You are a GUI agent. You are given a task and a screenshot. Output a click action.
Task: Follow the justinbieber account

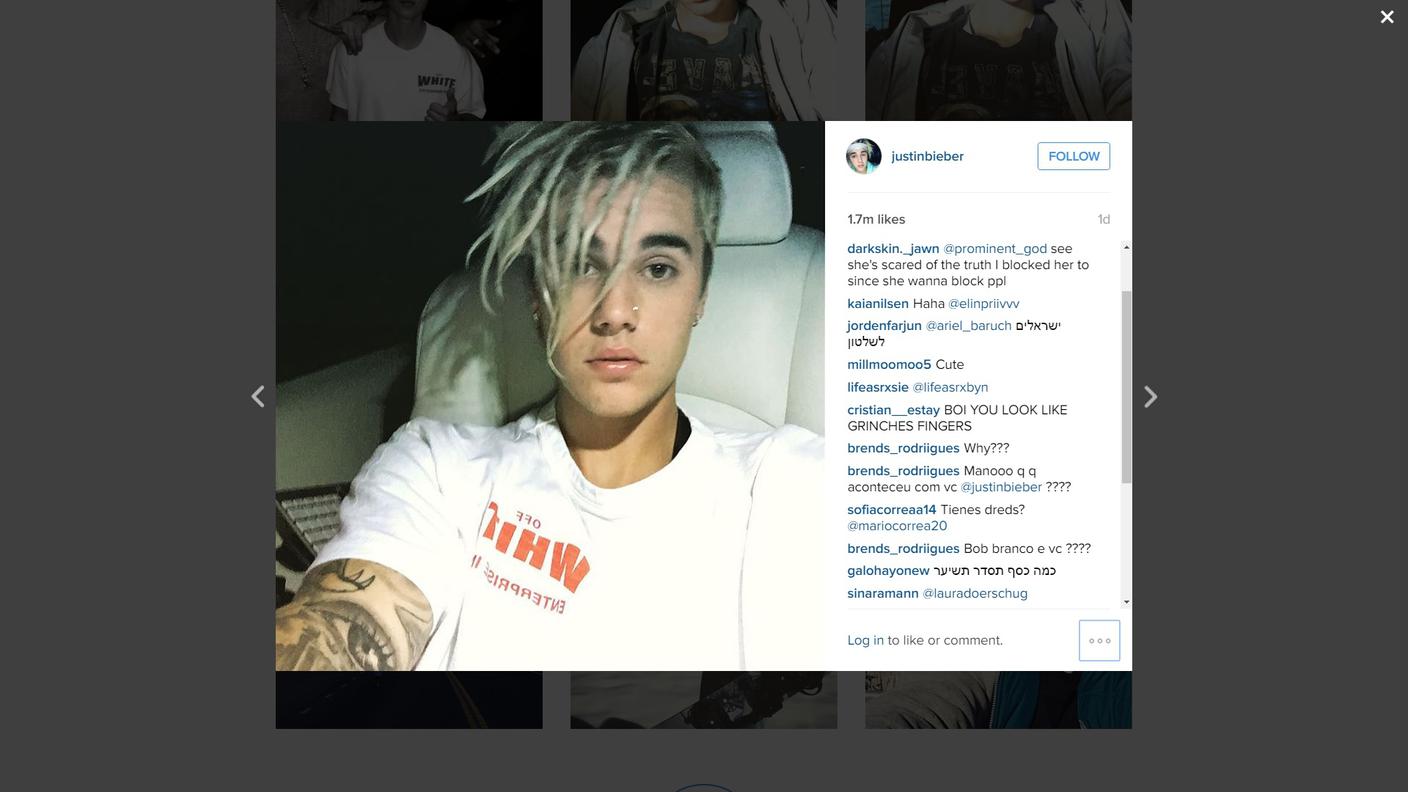point(1073,156)
